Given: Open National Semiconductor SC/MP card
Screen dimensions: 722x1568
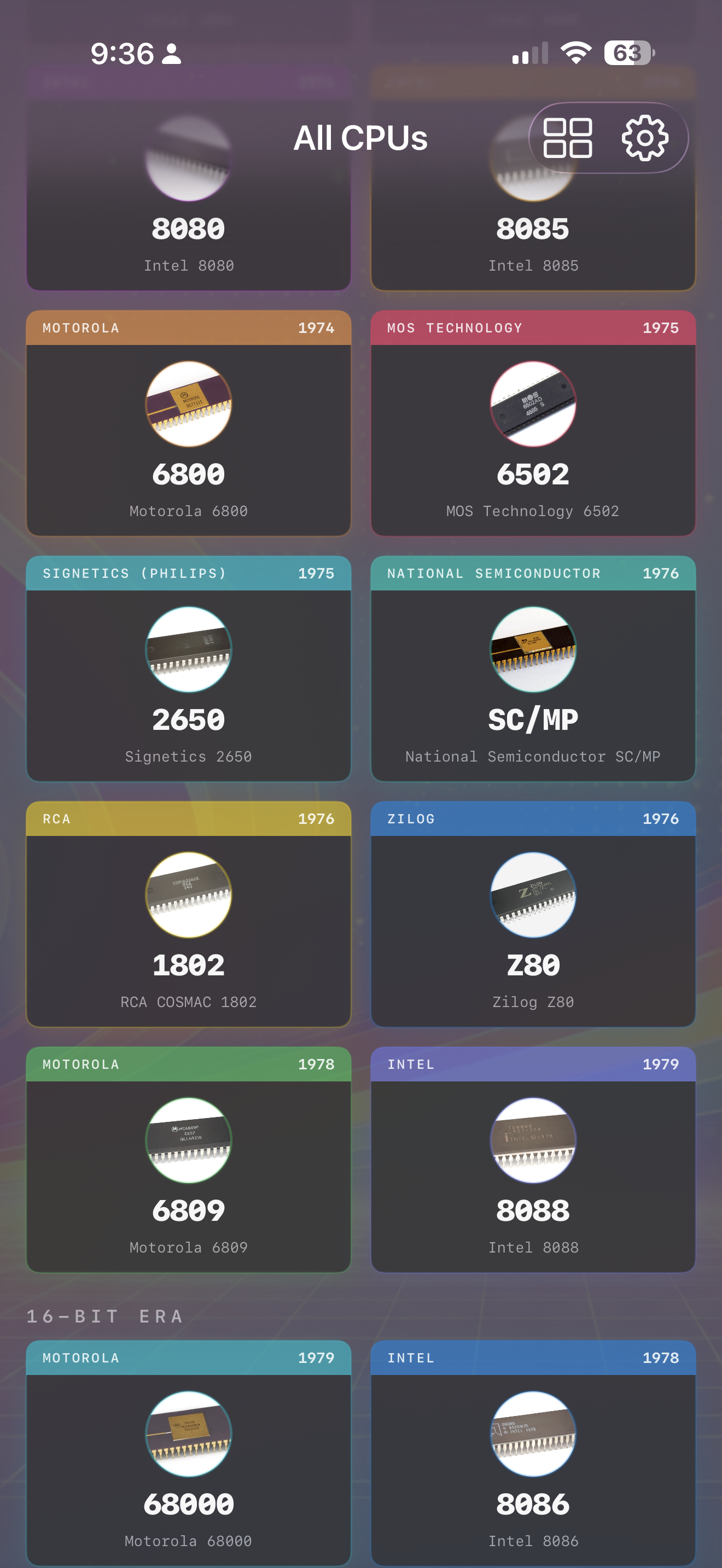Looking at the screenshot, I should [x=533, y=683].
